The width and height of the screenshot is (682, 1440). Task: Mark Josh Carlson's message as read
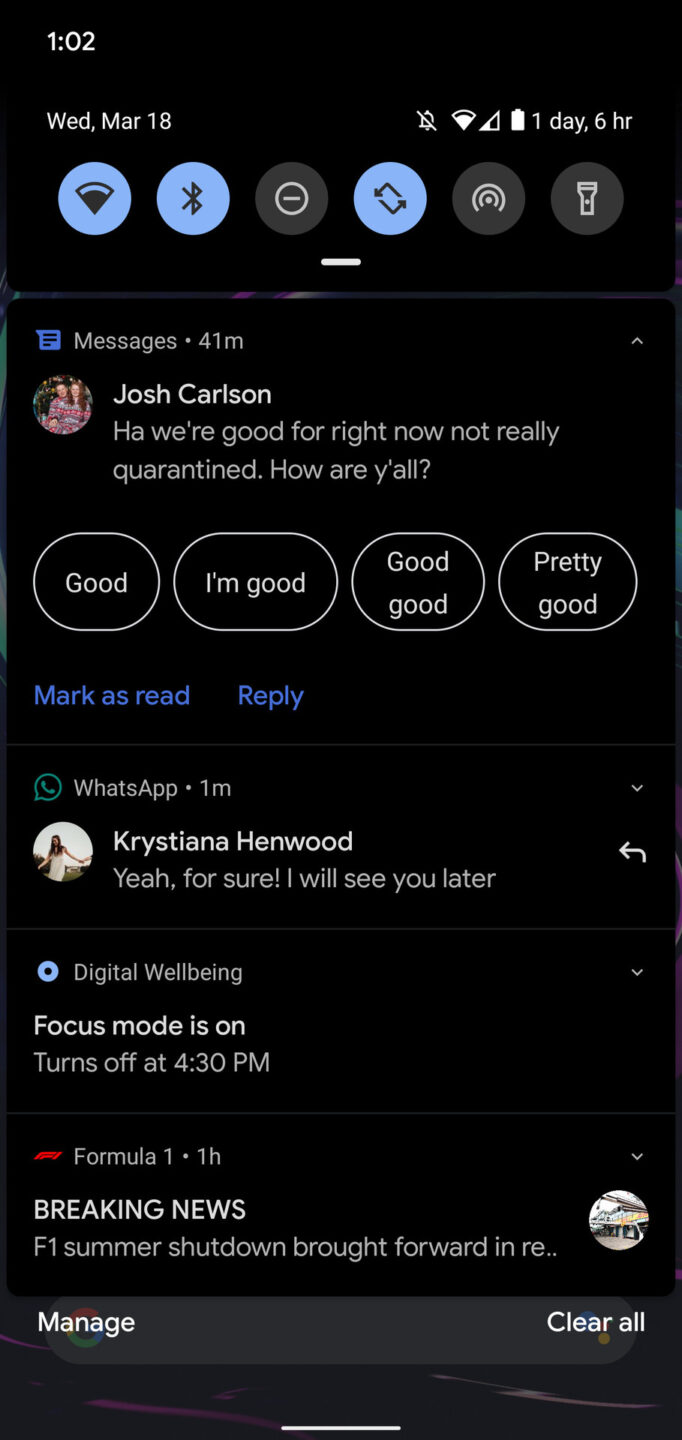[x=112, y=696]
